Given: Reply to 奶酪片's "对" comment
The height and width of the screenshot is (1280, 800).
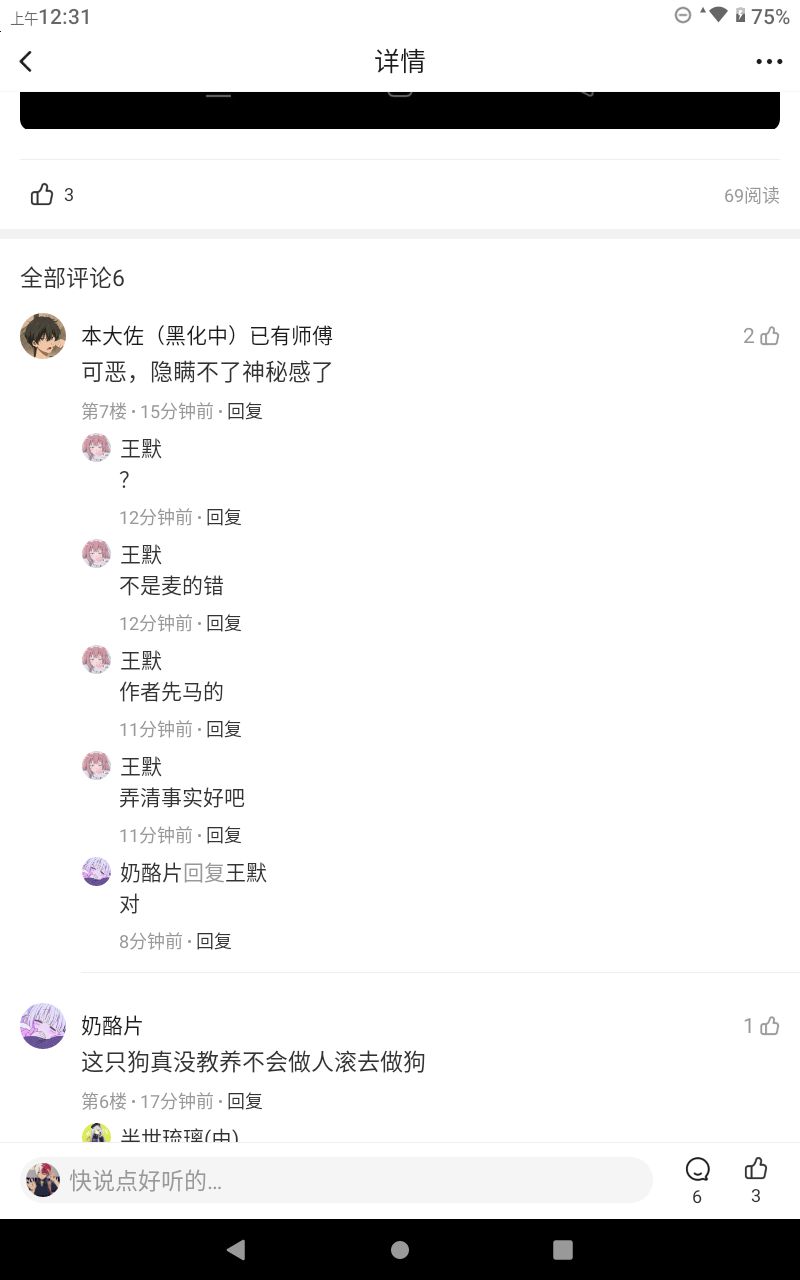Looking at the screenshot, I should click(214, 941).
